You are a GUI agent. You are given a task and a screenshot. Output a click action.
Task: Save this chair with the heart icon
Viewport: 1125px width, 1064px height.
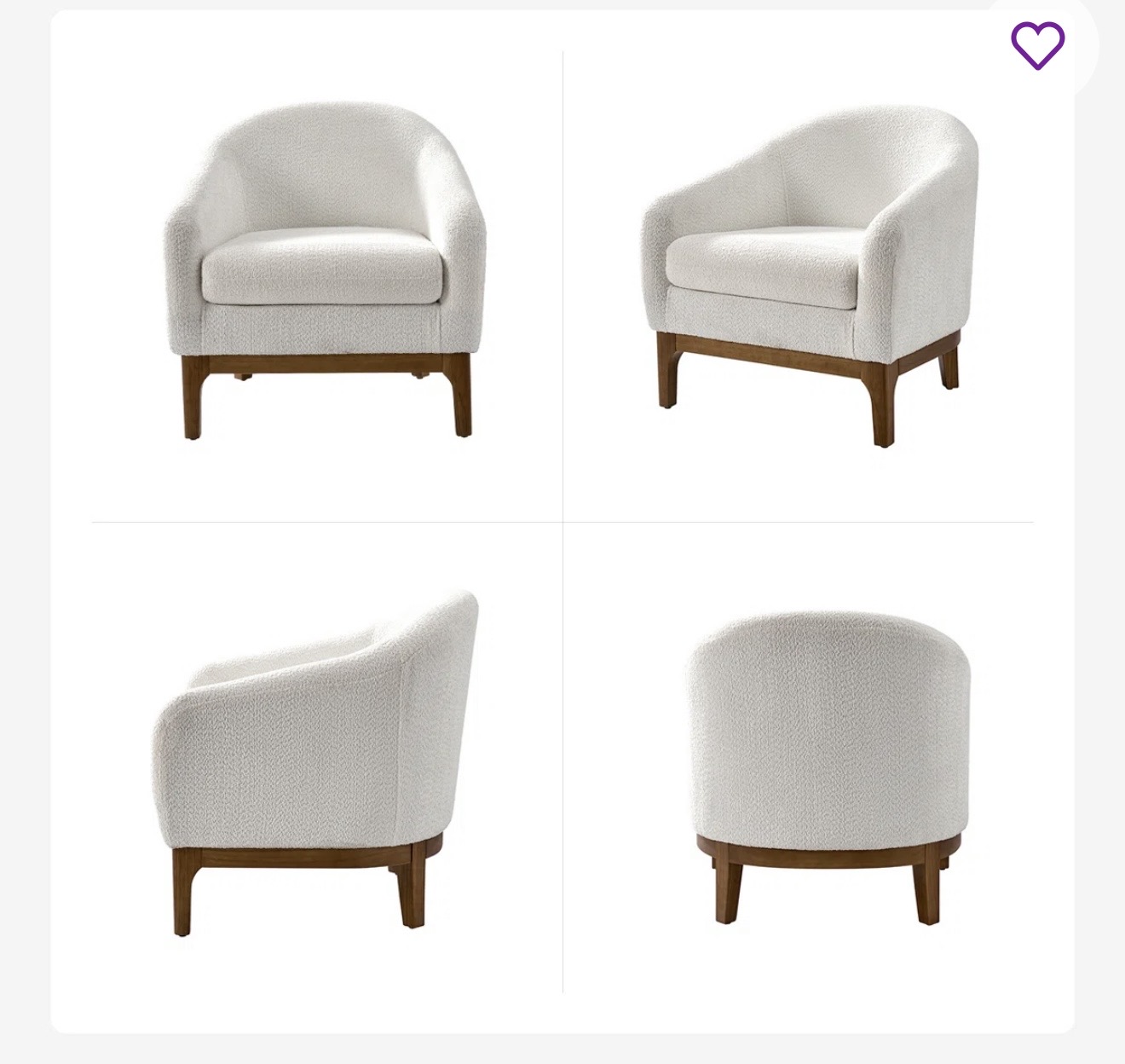[x=1037, y=45]
